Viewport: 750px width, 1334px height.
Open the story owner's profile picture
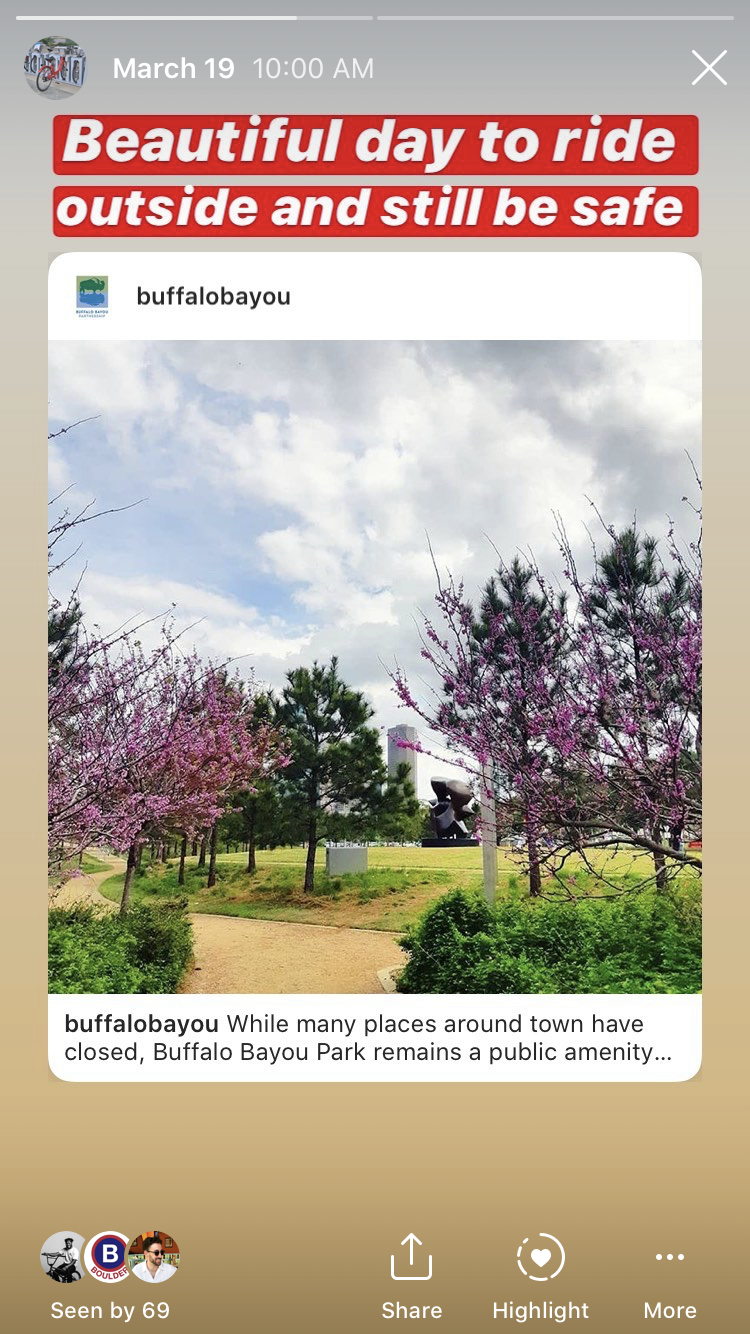click(x=55, y=68)
